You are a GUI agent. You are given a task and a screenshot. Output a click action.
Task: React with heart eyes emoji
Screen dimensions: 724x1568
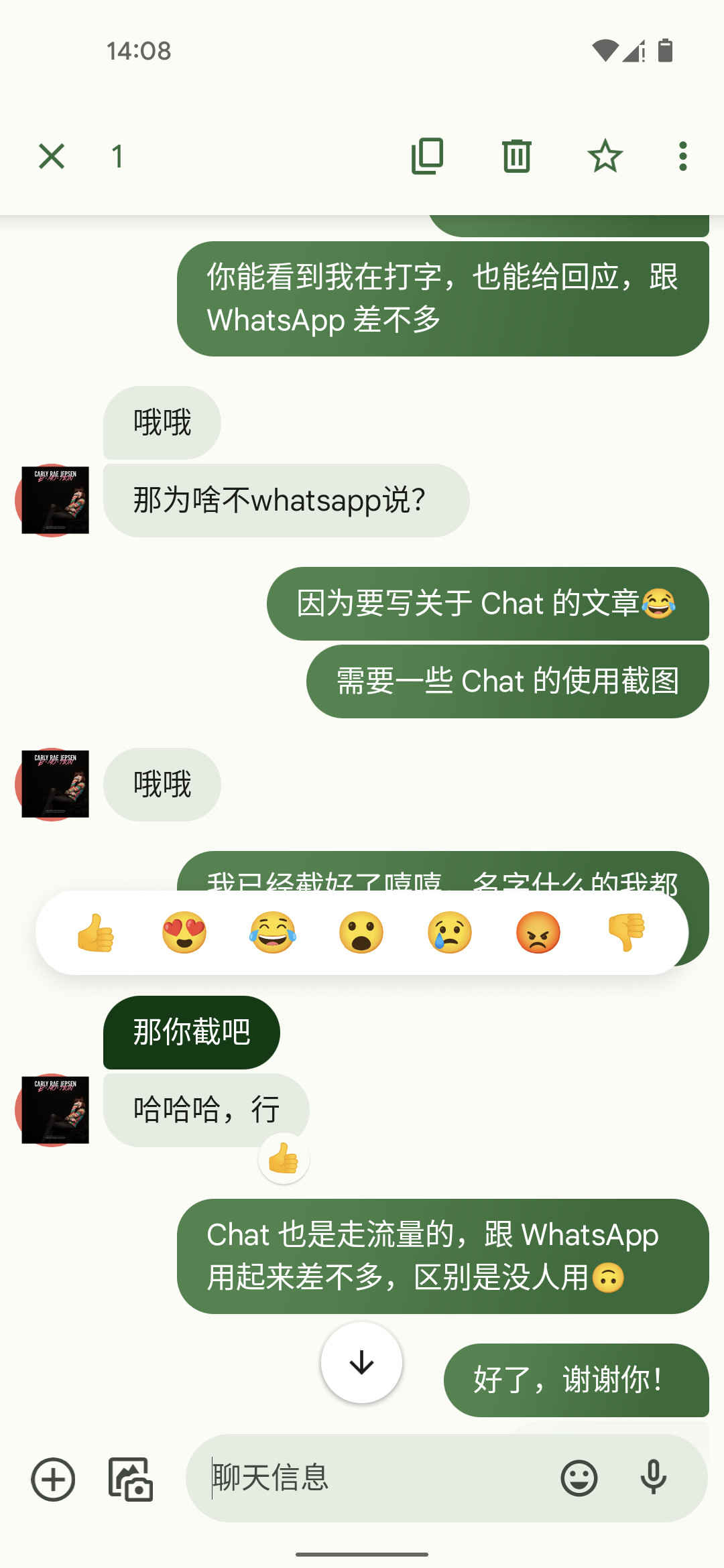(184, 932)
